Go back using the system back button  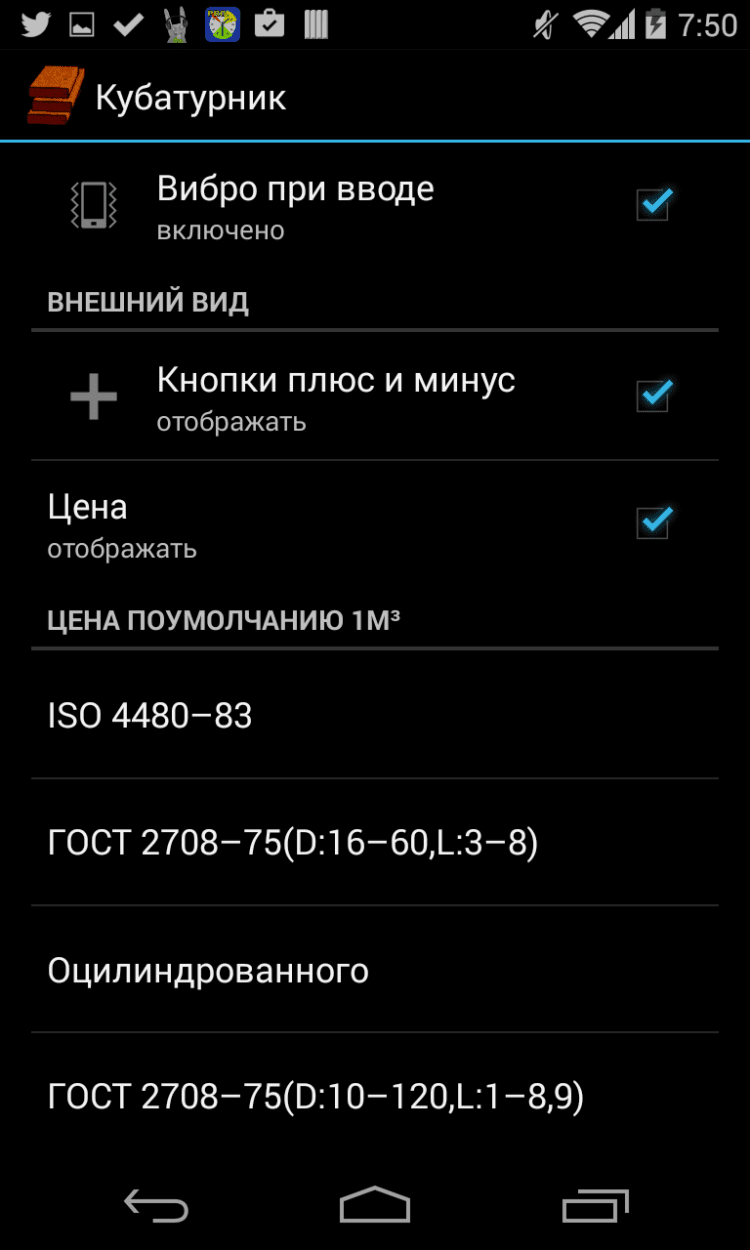[x=156, y=1205]
